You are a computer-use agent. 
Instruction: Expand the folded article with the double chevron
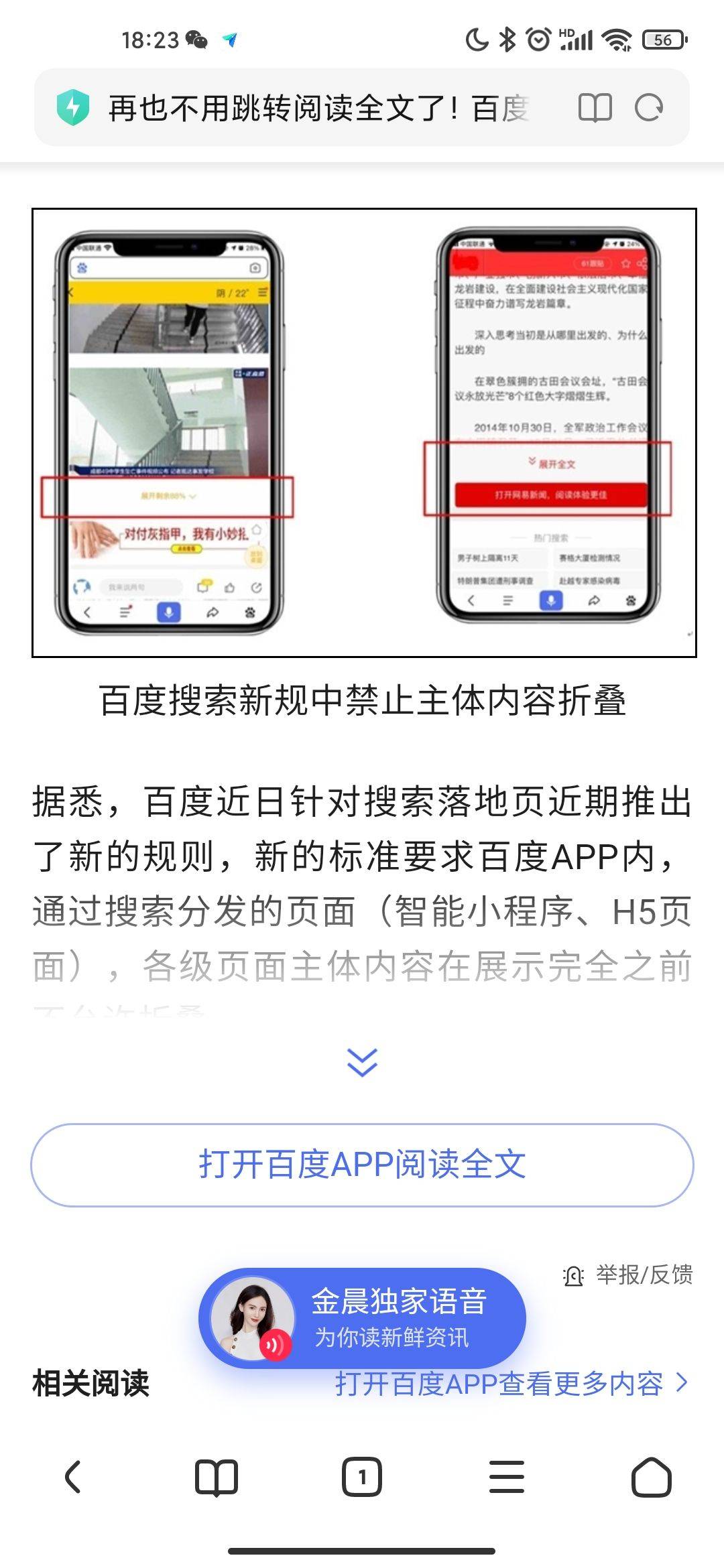(362, 1062)
